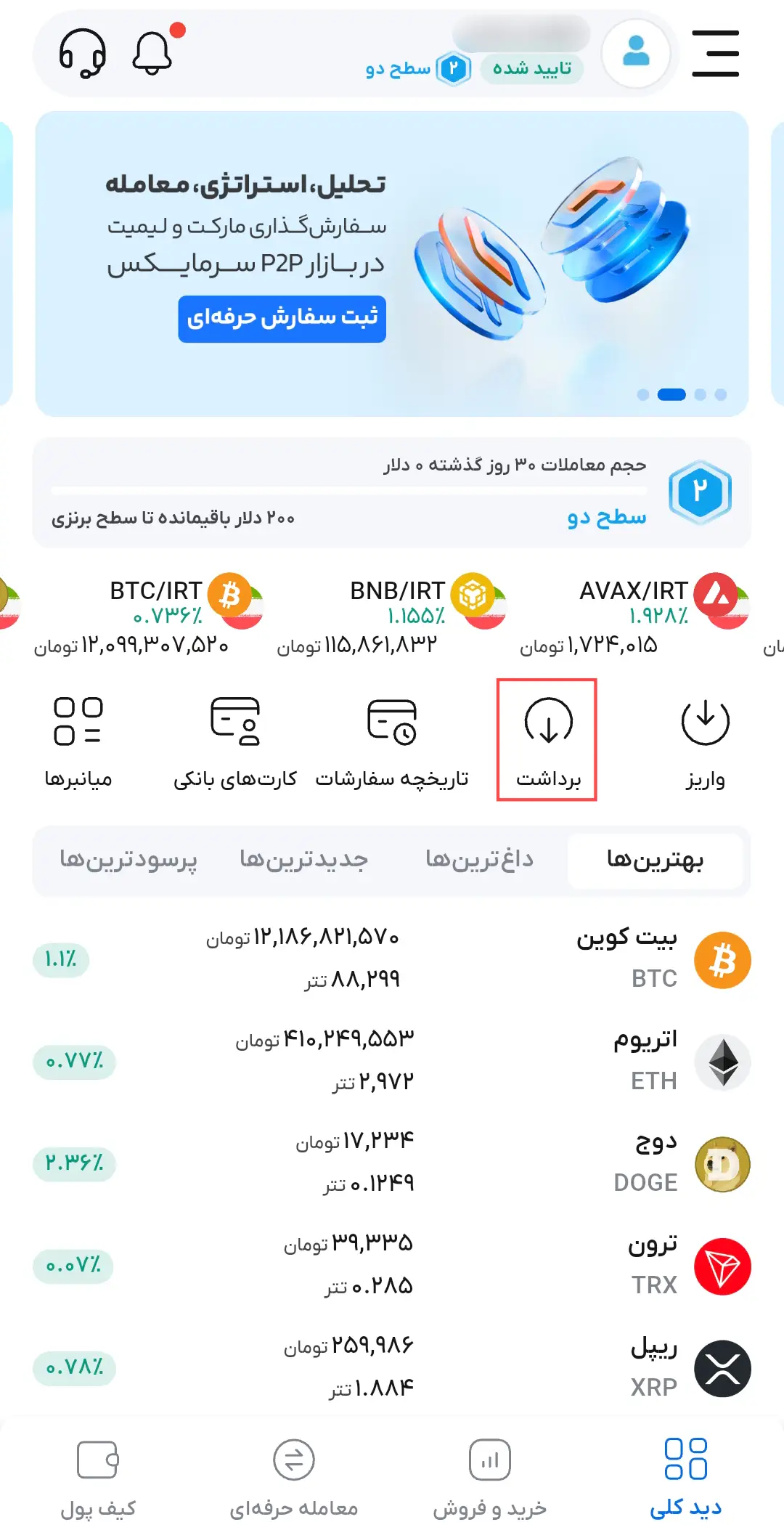
Task: Open the واریز deposit shortcut
Action: click(x=705, y=741)
